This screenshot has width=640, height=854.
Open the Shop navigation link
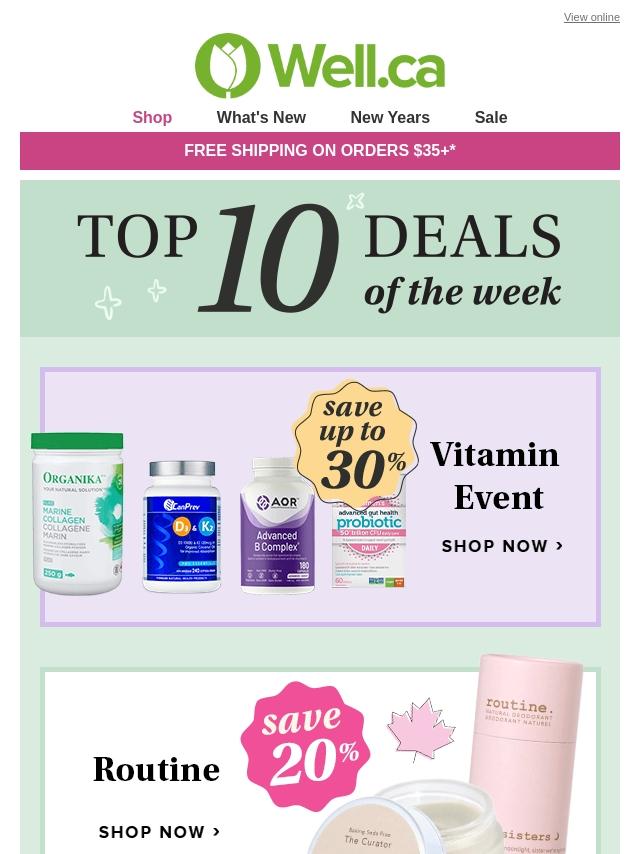click(x=152, y=117)
